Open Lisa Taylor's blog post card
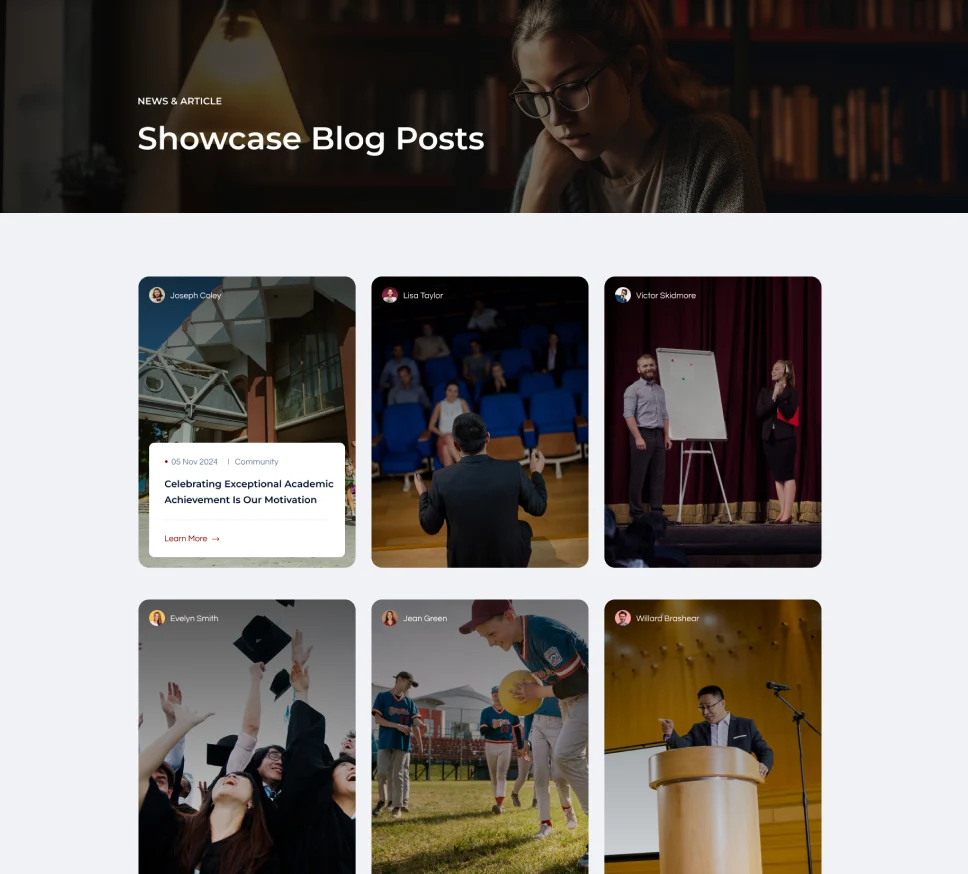 click(x=479, y=421)
